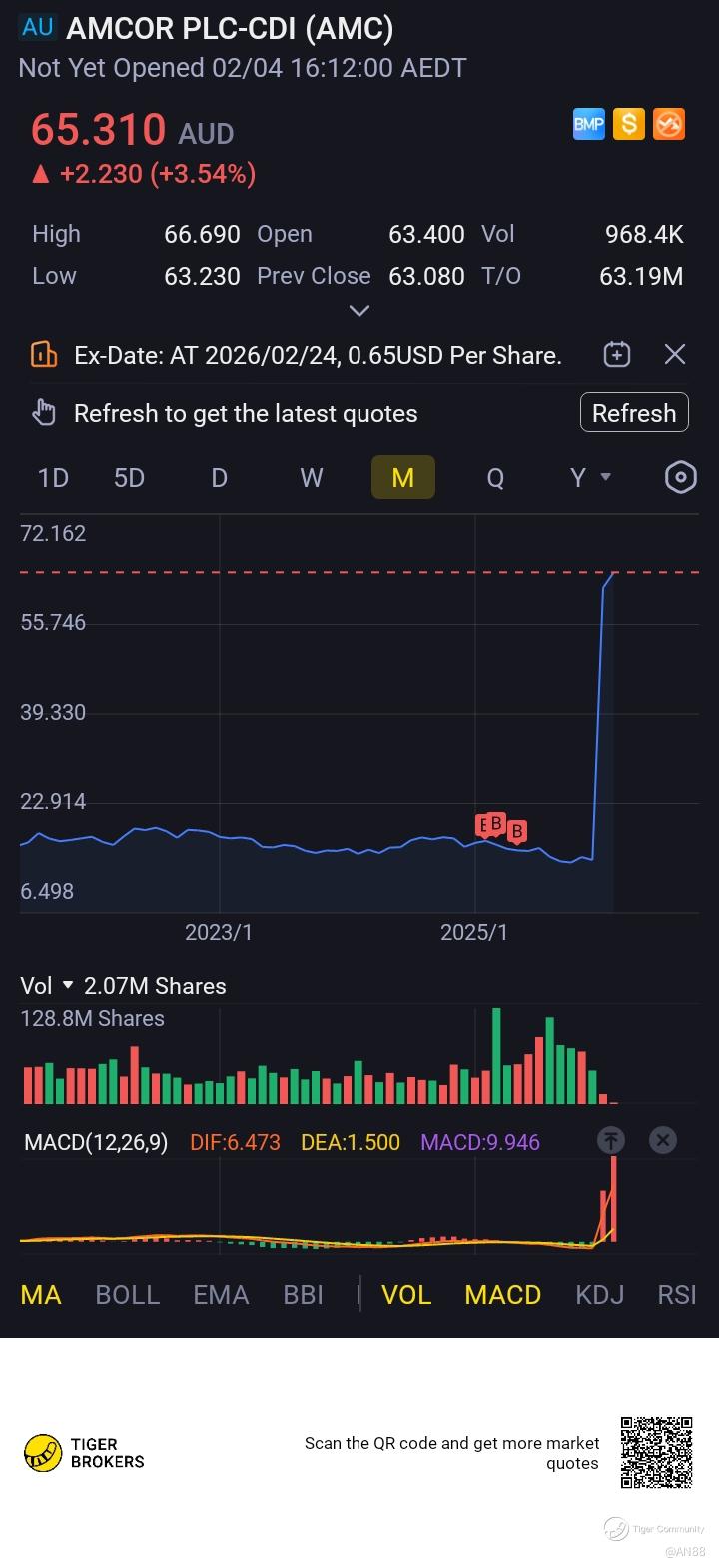Add the ex-date to calendar
719x1568 pixels.
click(x=617, y=354)
